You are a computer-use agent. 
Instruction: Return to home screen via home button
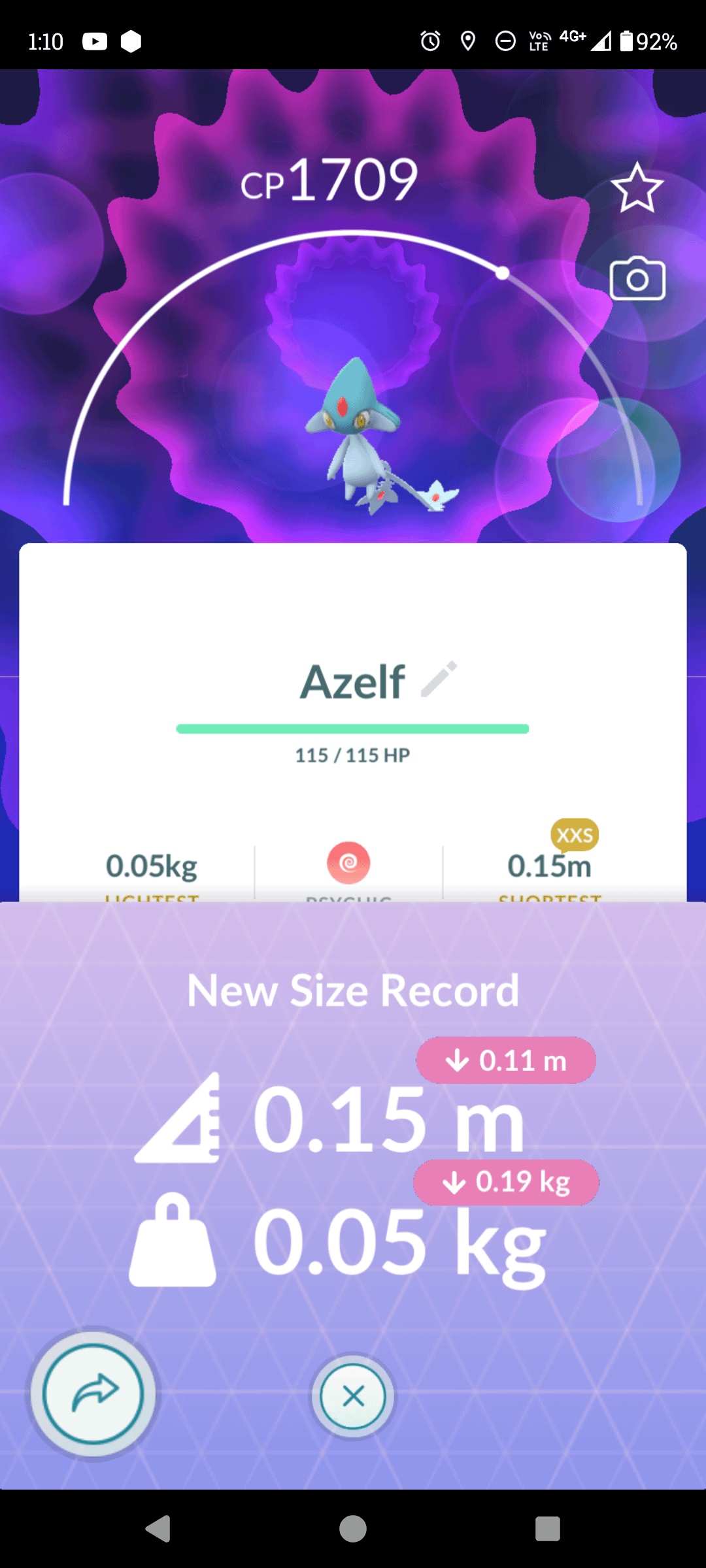353,1529
